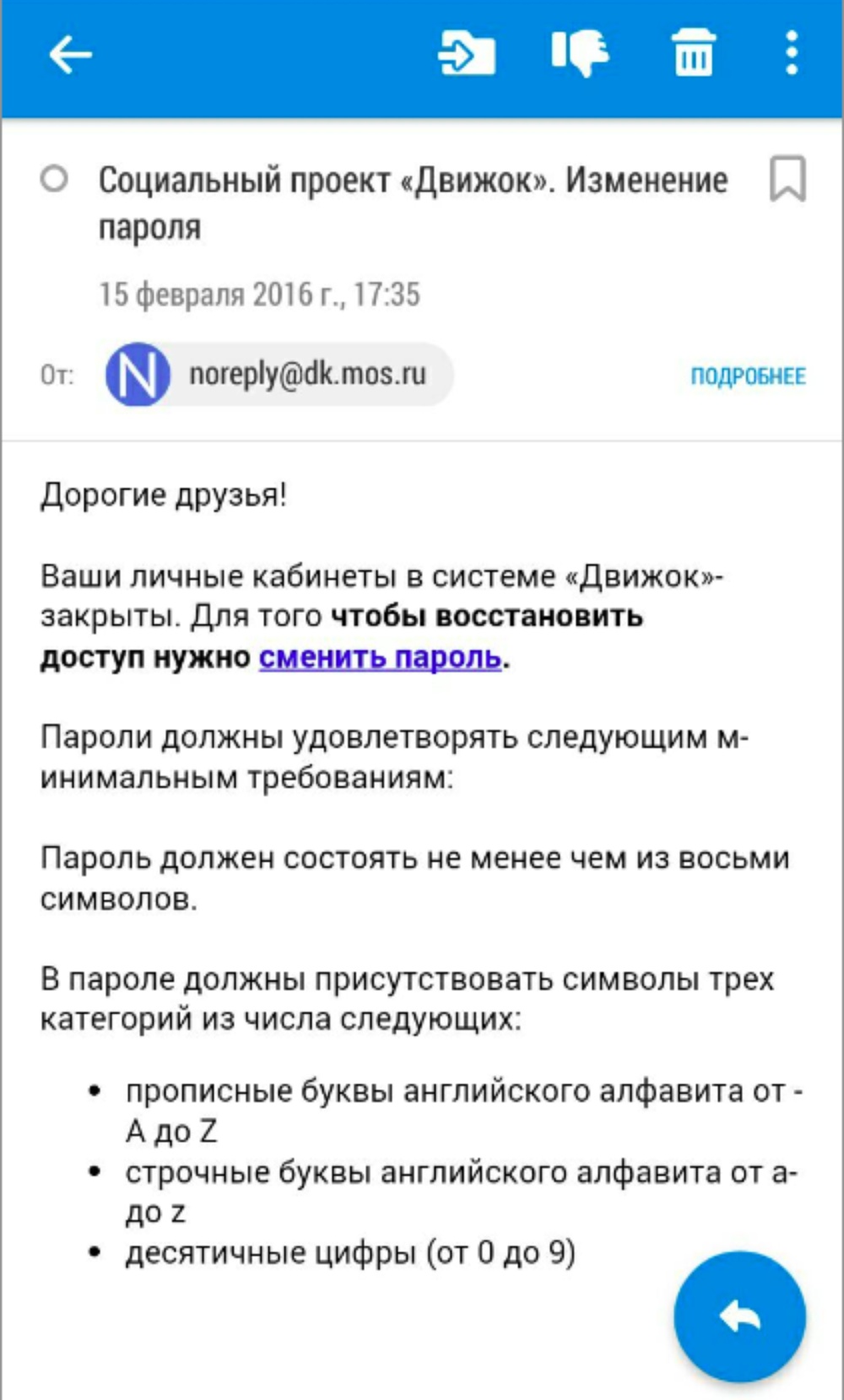Screen dimensions: 844x1400
Task: Flag this email with the bookmark icon
Action: coord(787,178)
